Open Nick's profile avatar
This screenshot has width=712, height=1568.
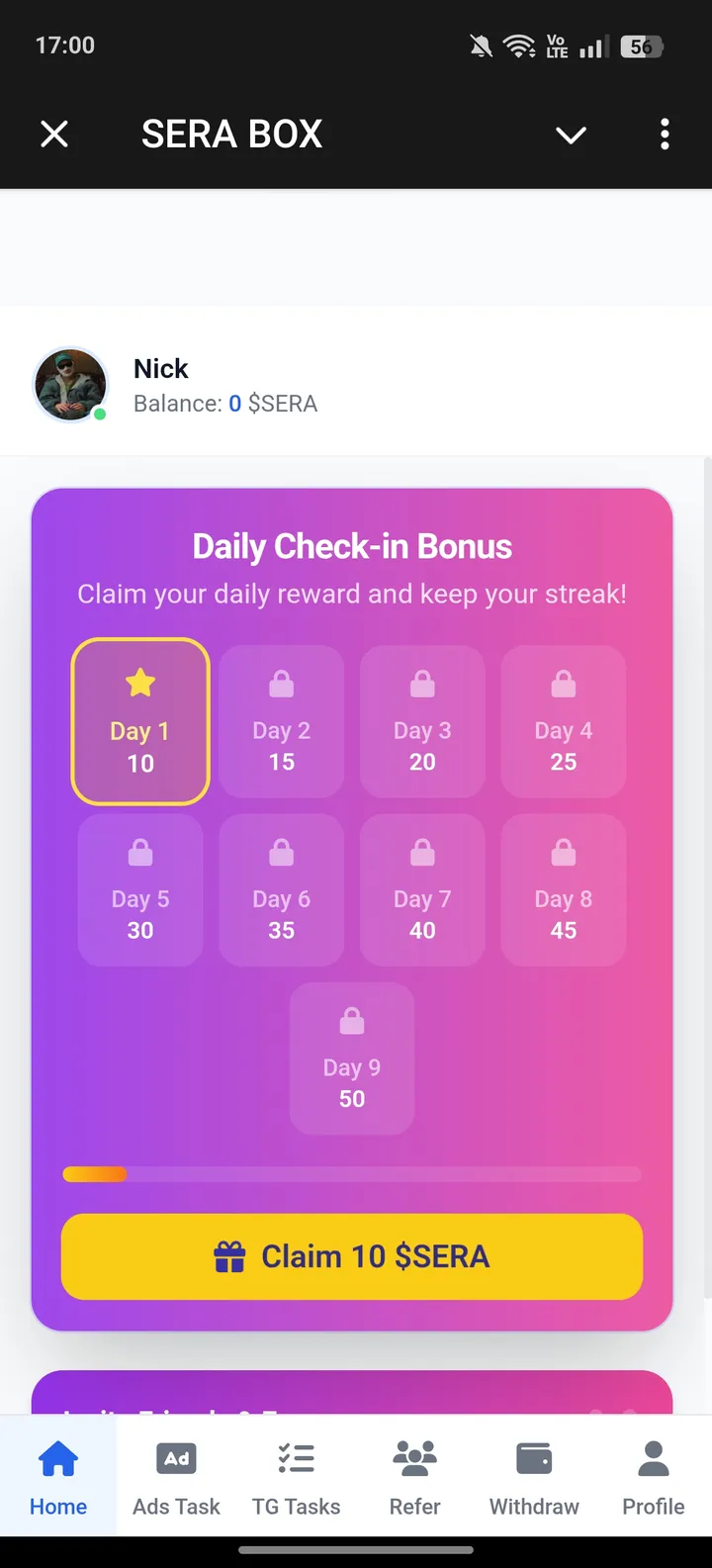(x=70, y=385)
